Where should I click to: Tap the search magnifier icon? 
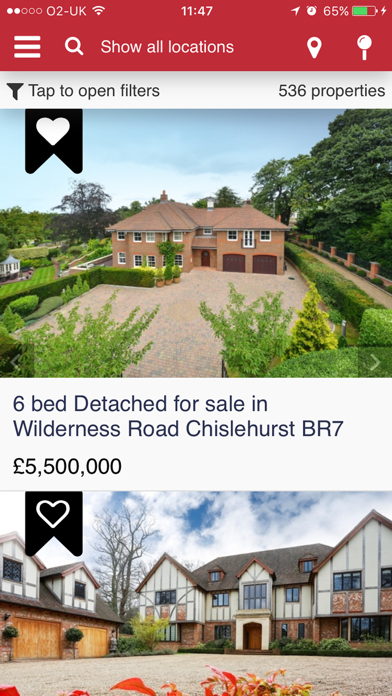[x=74, y=46]
